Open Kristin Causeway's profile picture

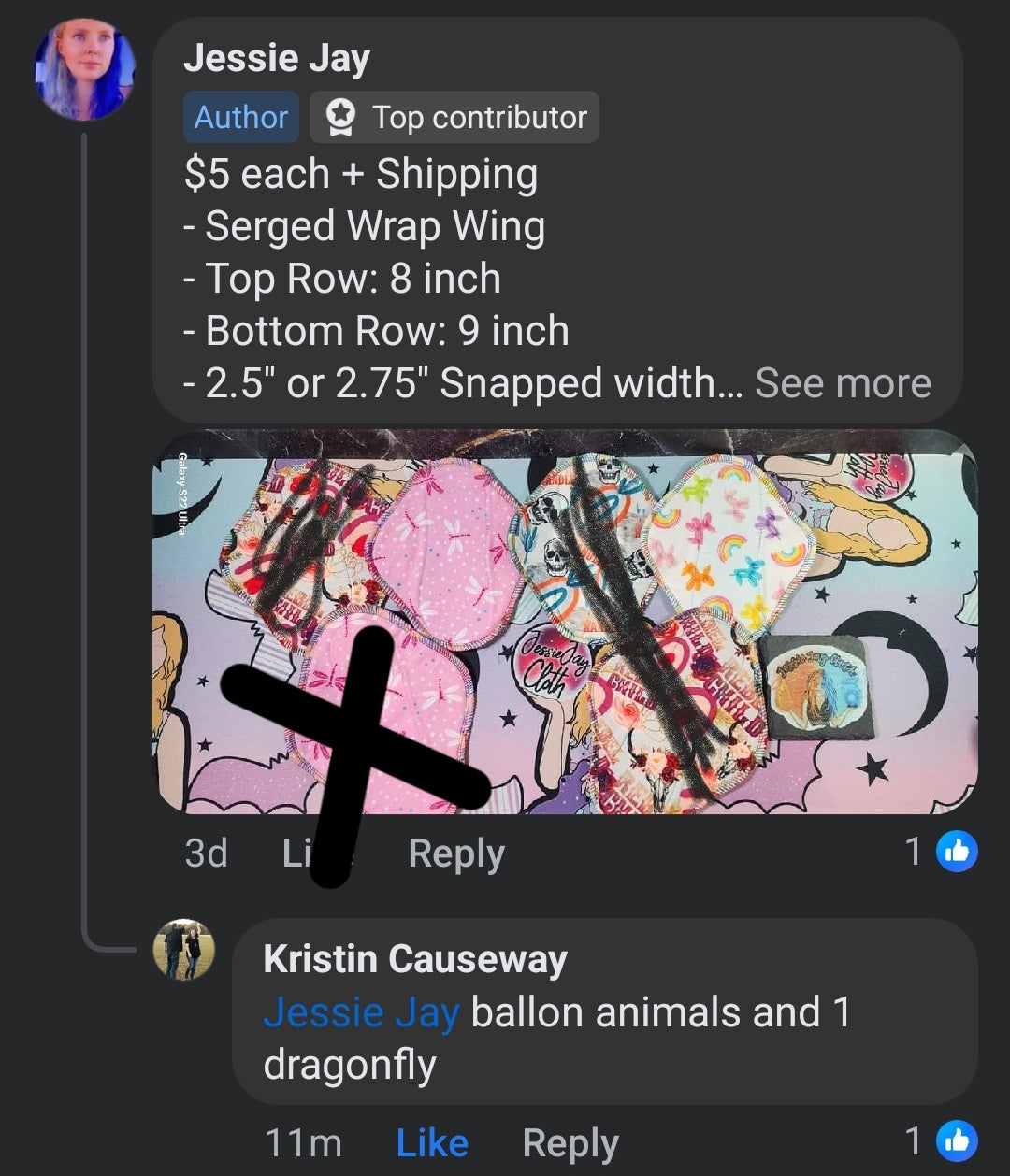tap(183, 950)
